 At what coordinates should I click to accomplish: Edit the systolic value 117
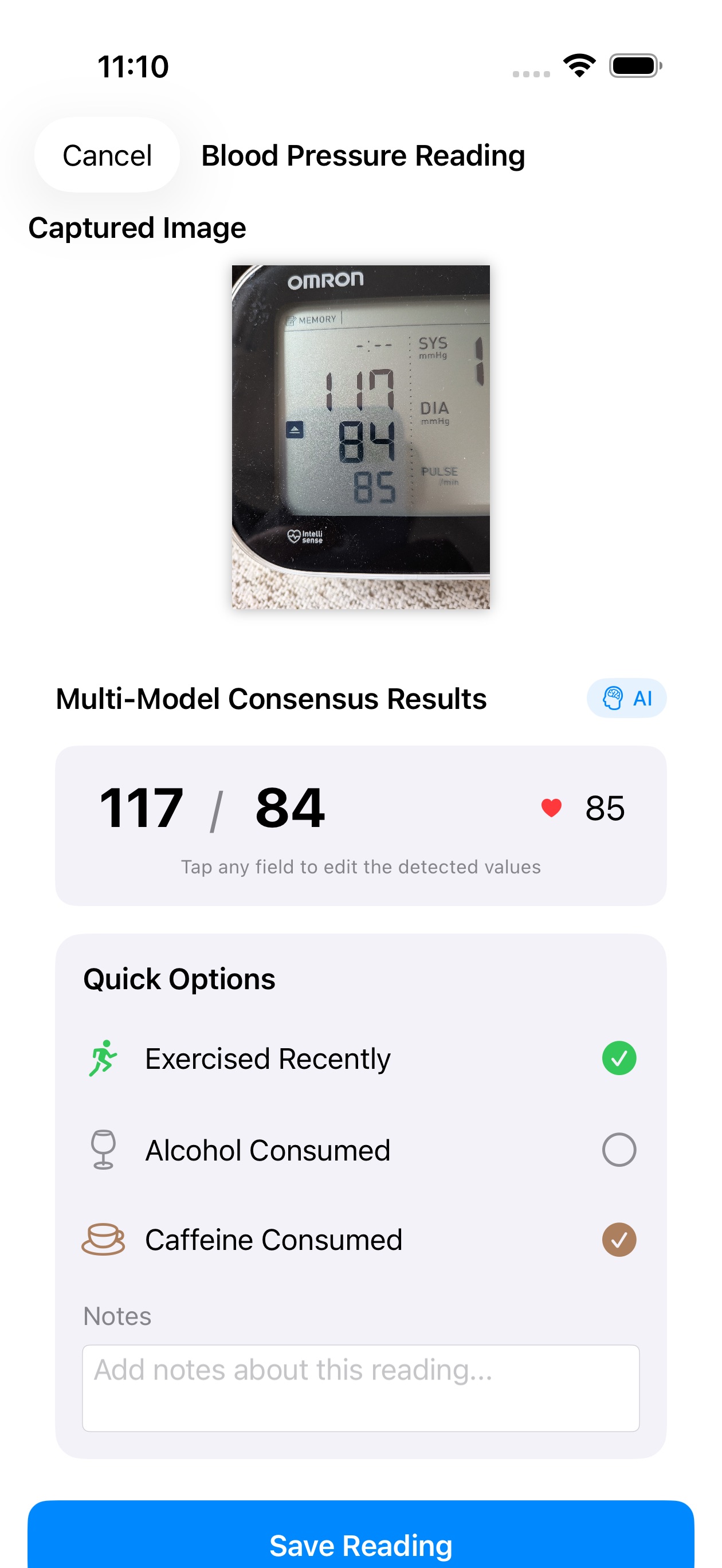pos(141,807)
